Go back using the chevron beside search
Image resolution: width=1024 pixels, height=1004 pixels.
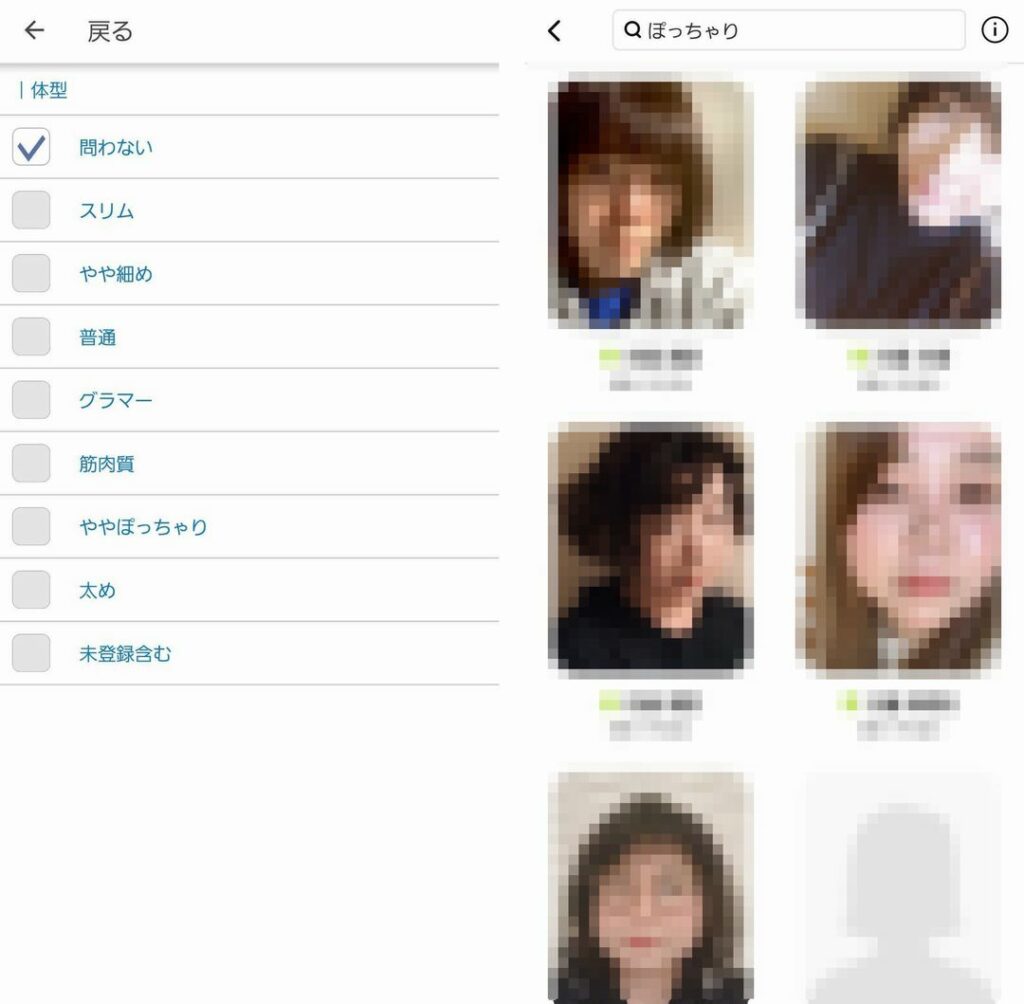click(x=555, y=31)
